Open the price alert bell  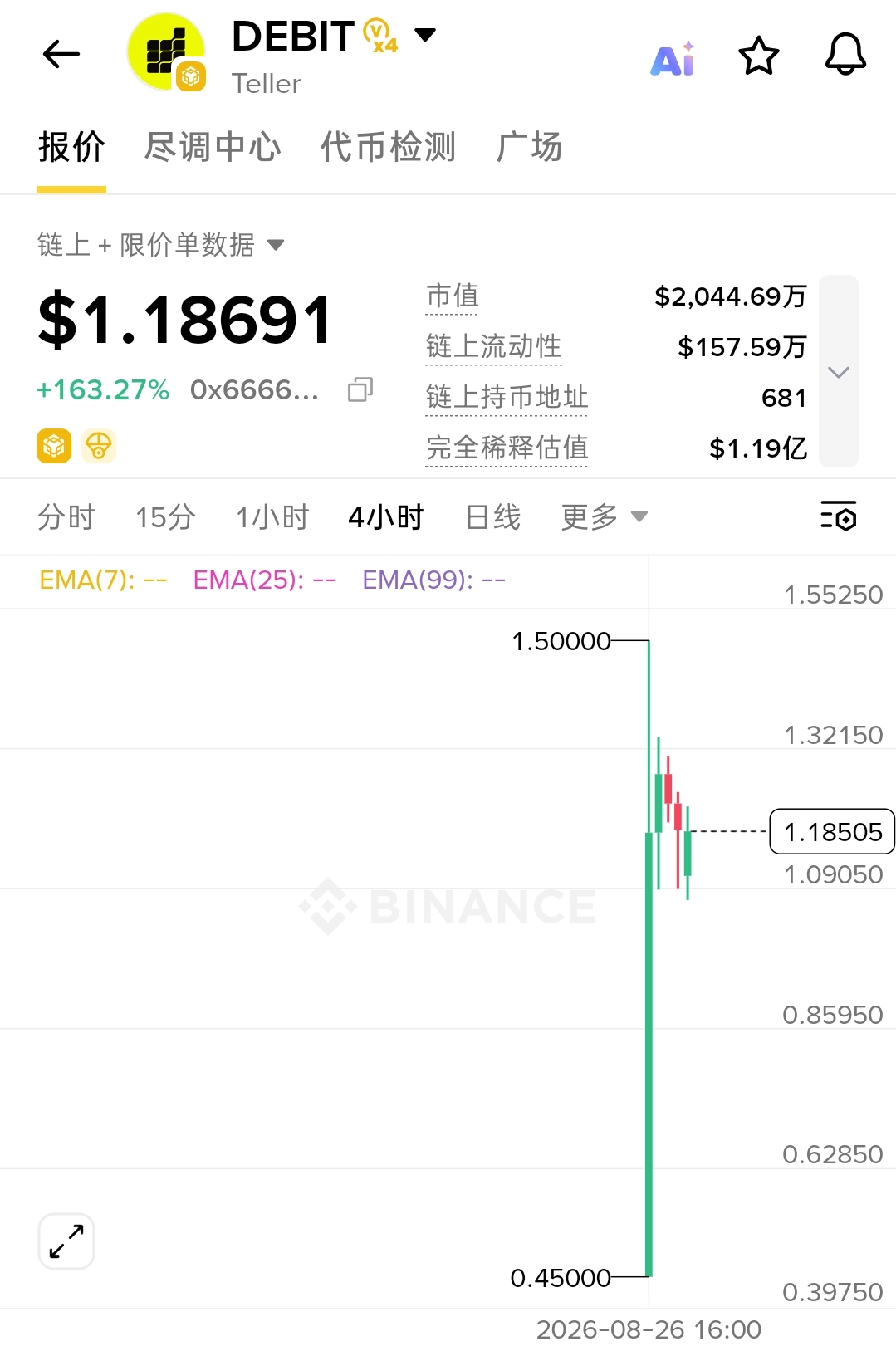pos(845,55)
